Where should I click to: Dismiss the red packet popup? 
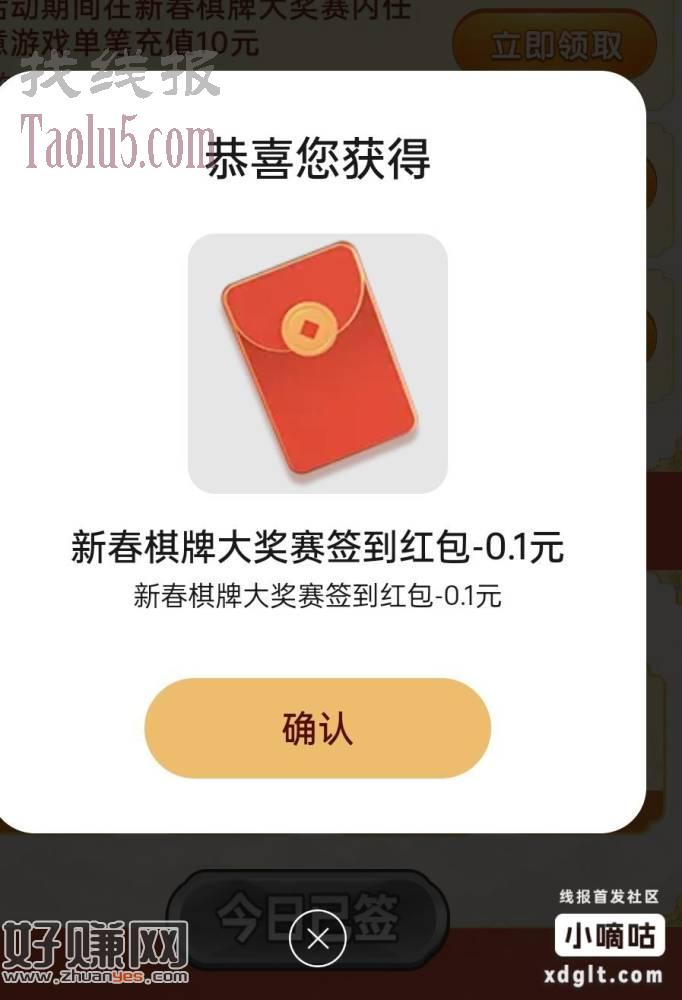tap(317, 938)
